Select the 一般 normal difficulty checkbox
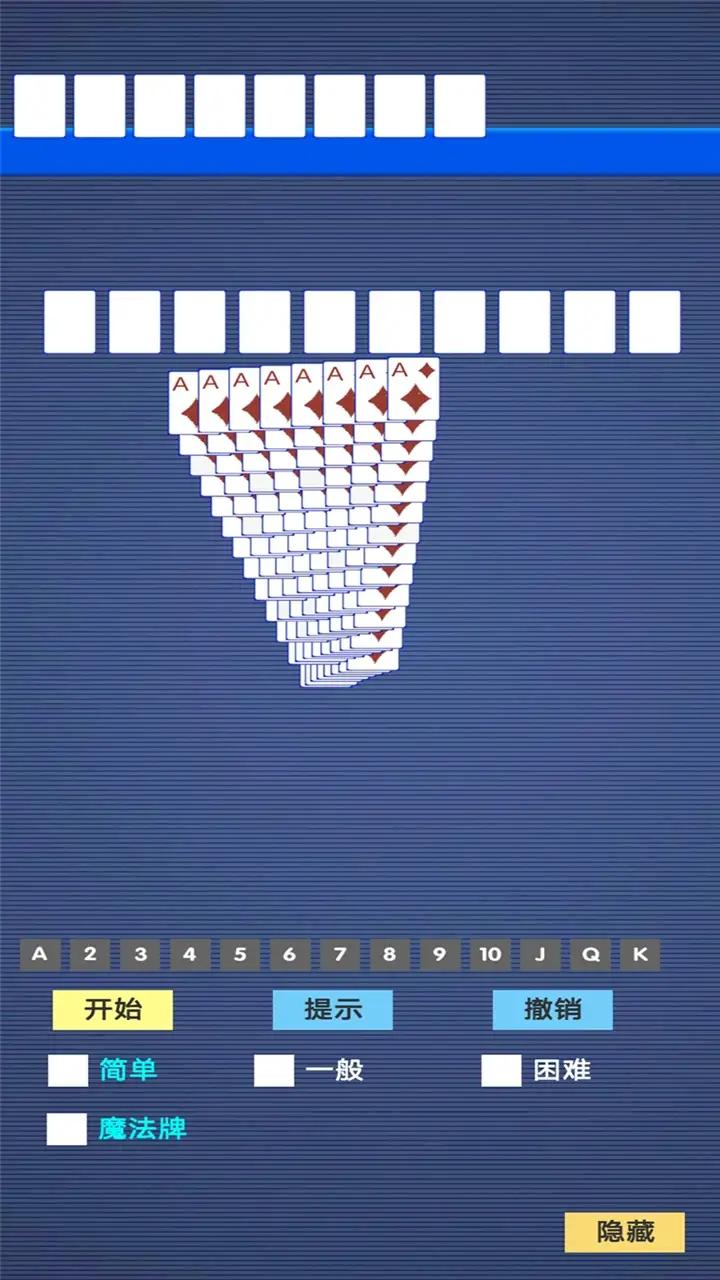This screenshot has height=1280, width=720. (x=274, y=1070)
